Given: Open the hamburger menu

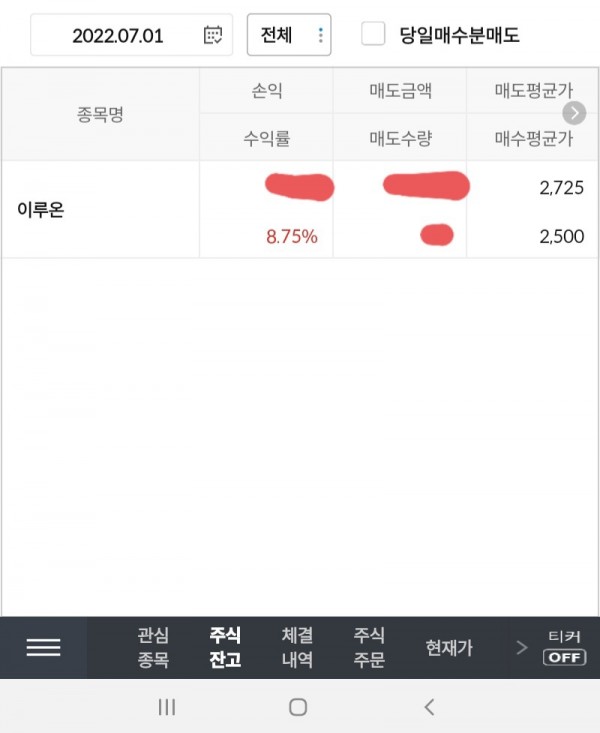Looking at the screenshot, I should pyautogui.click(x=43, y=647).
